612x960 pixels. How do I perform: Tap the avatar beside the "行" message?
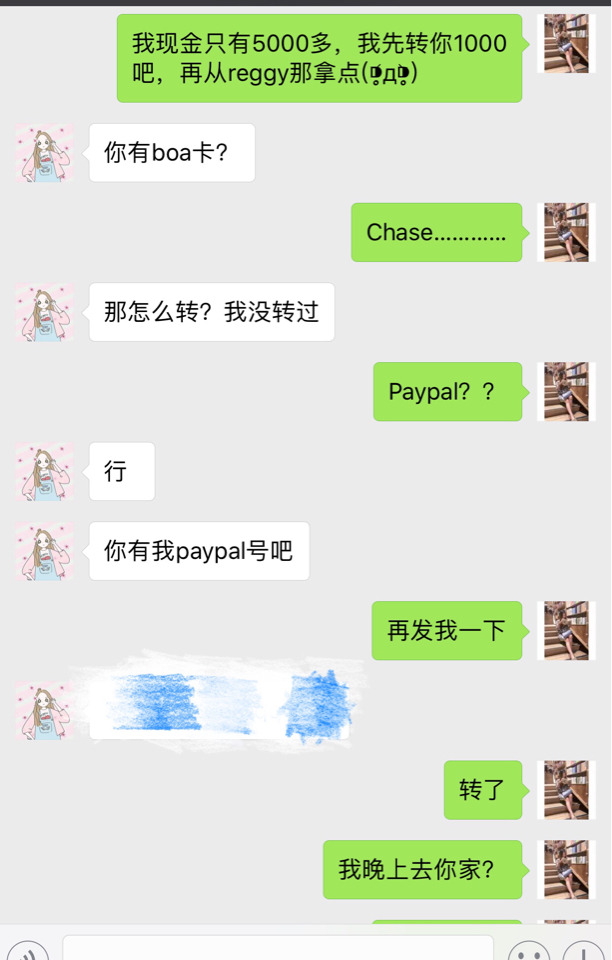click(45, 471)
